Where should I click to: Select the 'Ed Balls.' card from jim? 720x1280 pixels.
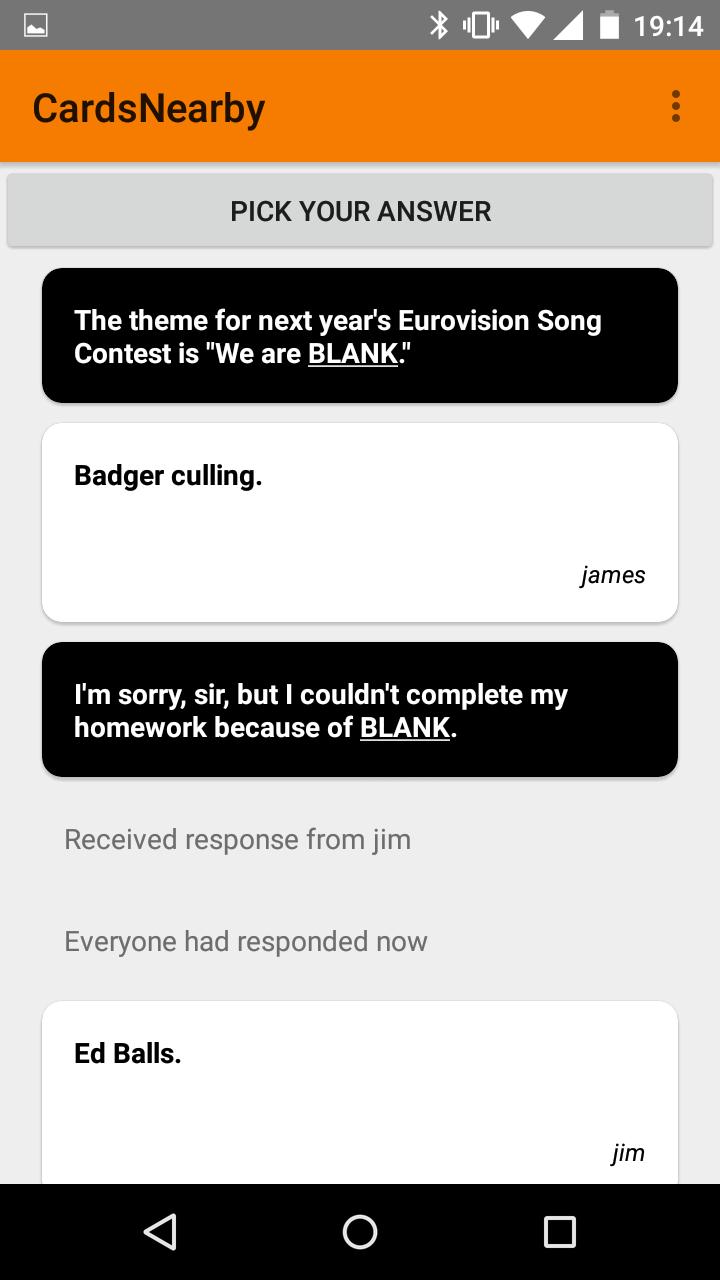(360, 1092)
